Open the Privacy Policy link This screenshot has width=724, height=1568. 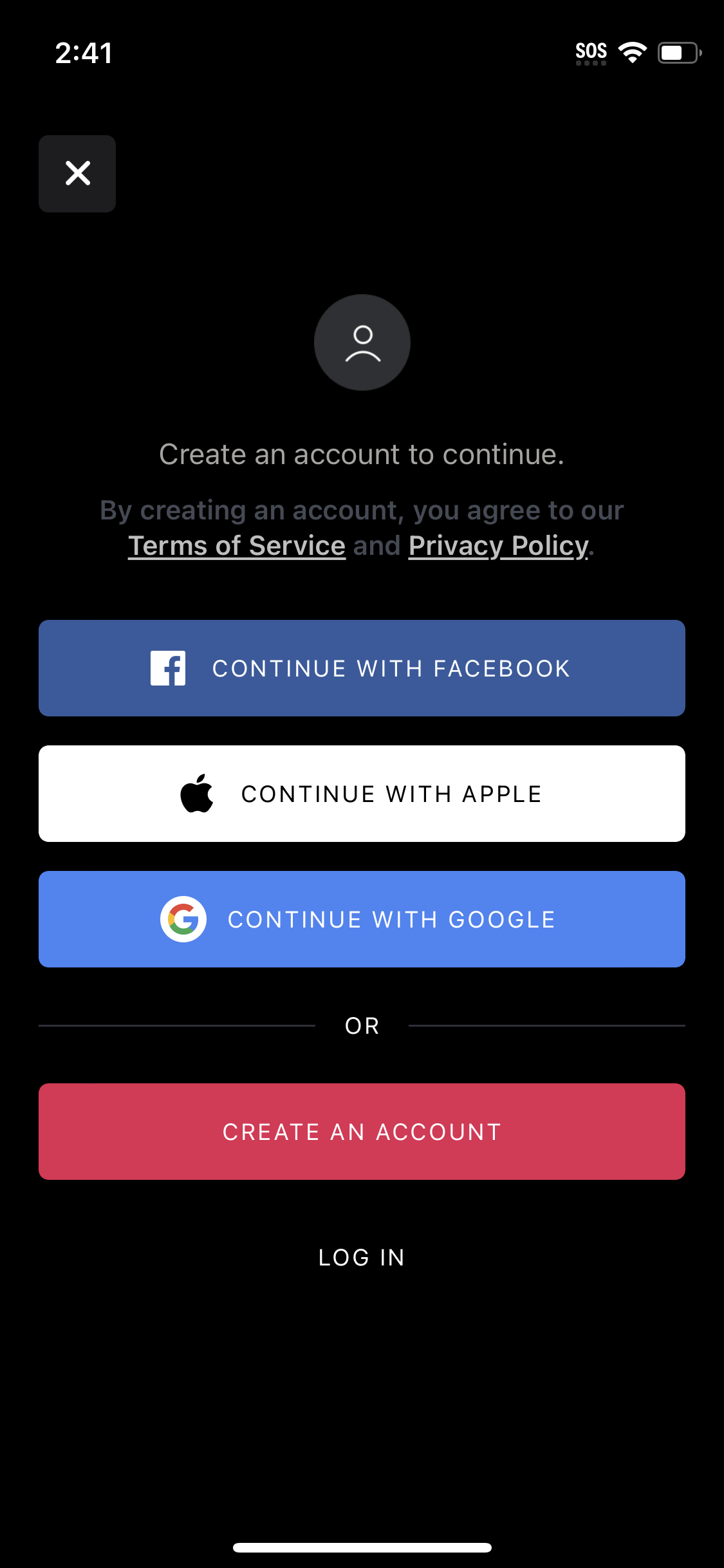[x=499, y=545]
